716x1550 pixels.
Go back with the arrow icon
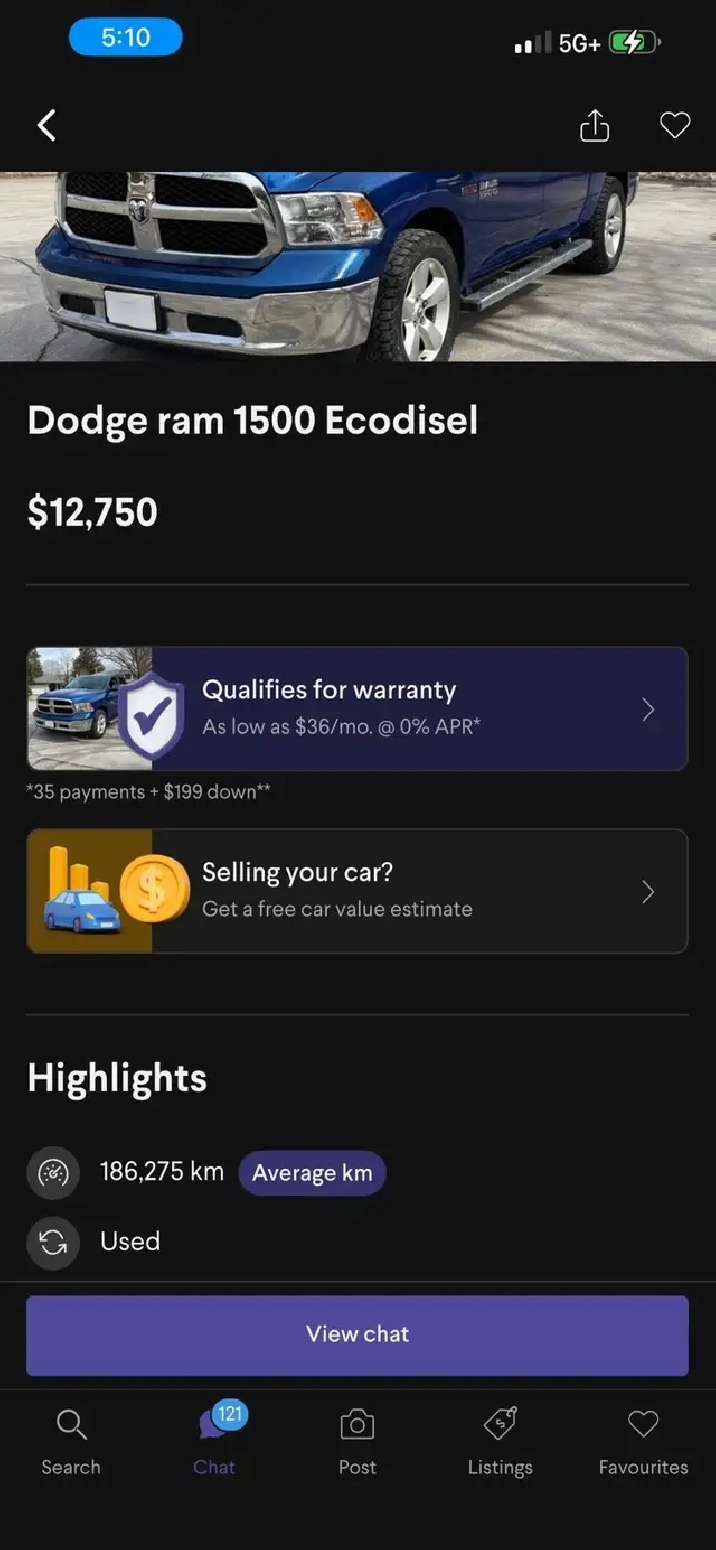tap(46, 126)
